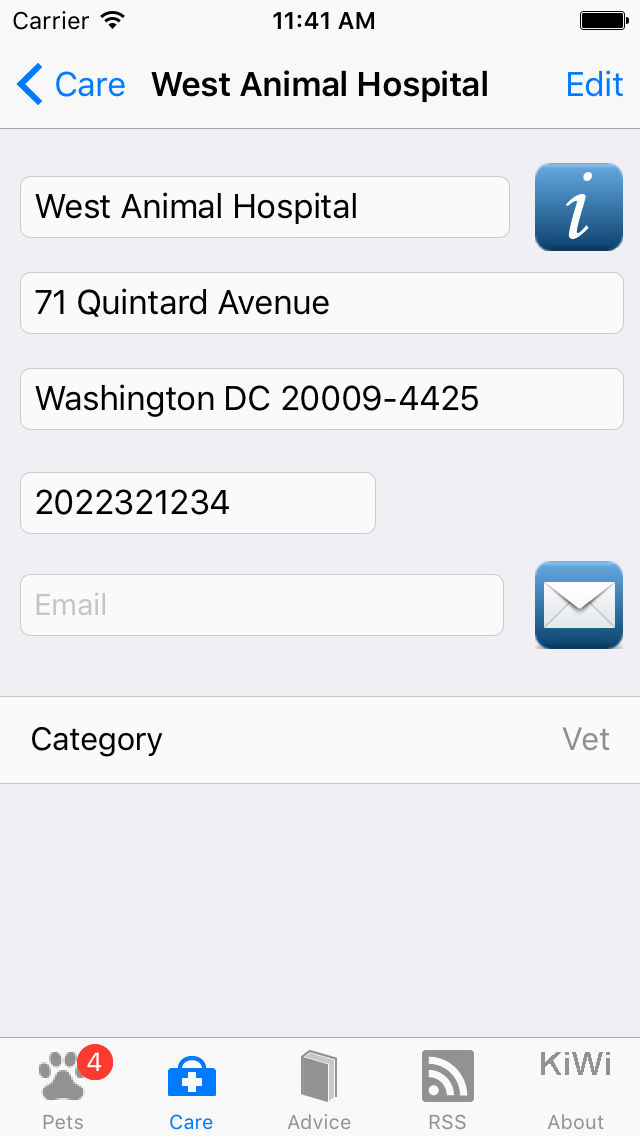Viewport: 640px width, 1136px height.
Task: Select the Washington DC 20009-4425 field
Action: [x=322, y=399]
